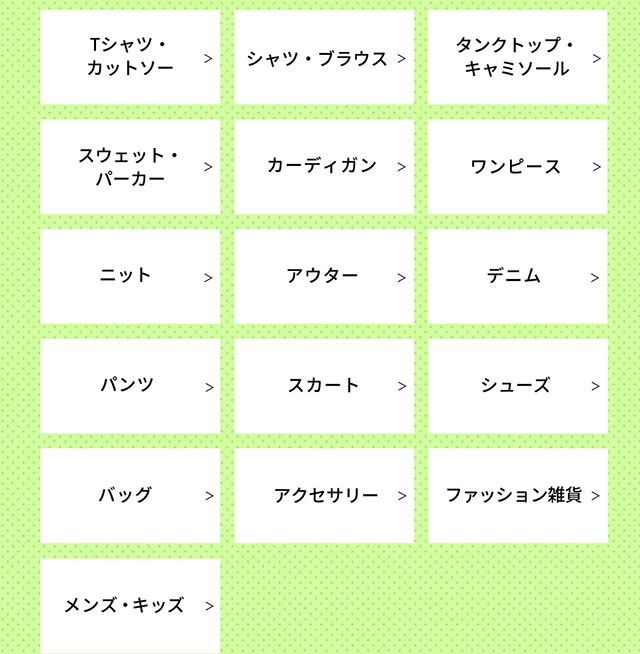The width and height of the screenshot is (640, 654).
Task: Open the メンズ・キッズ category
Action: click(130, 605)
